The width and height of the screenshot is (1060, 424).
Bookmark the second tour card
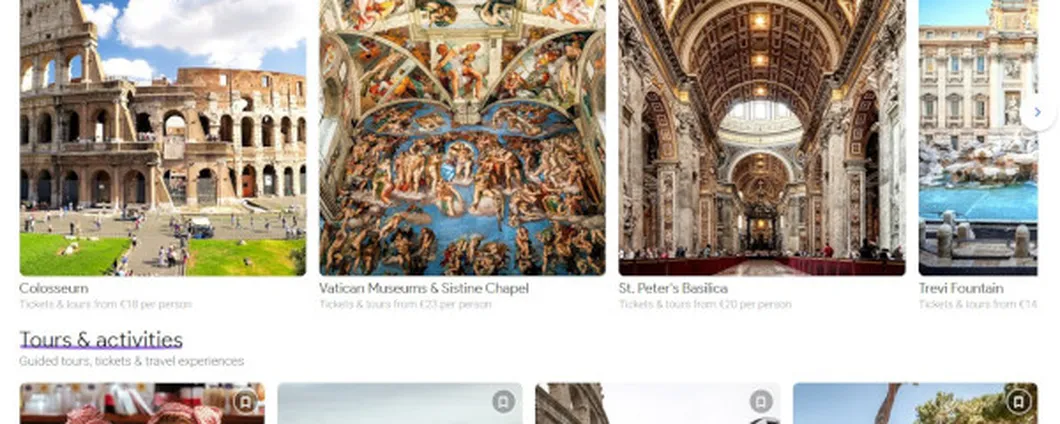[x=503, y=401]
